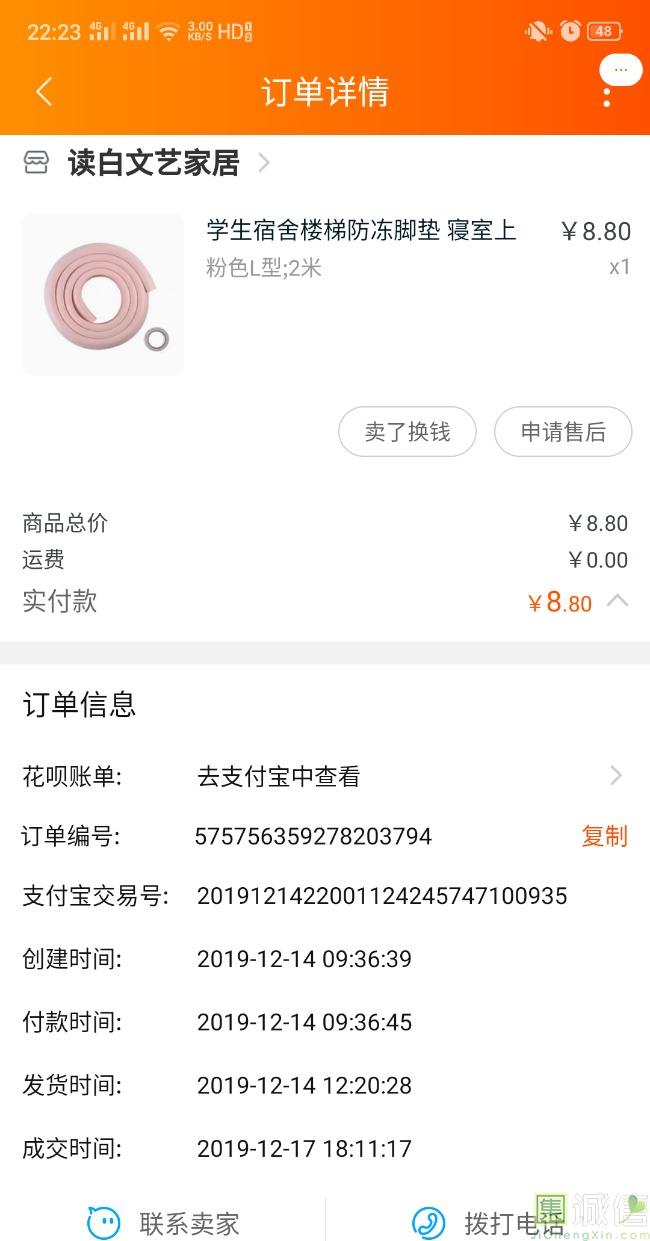Contact the seller via 联系卖家
Viewport: 650px width, 1241px height.
click(165, 1222)
